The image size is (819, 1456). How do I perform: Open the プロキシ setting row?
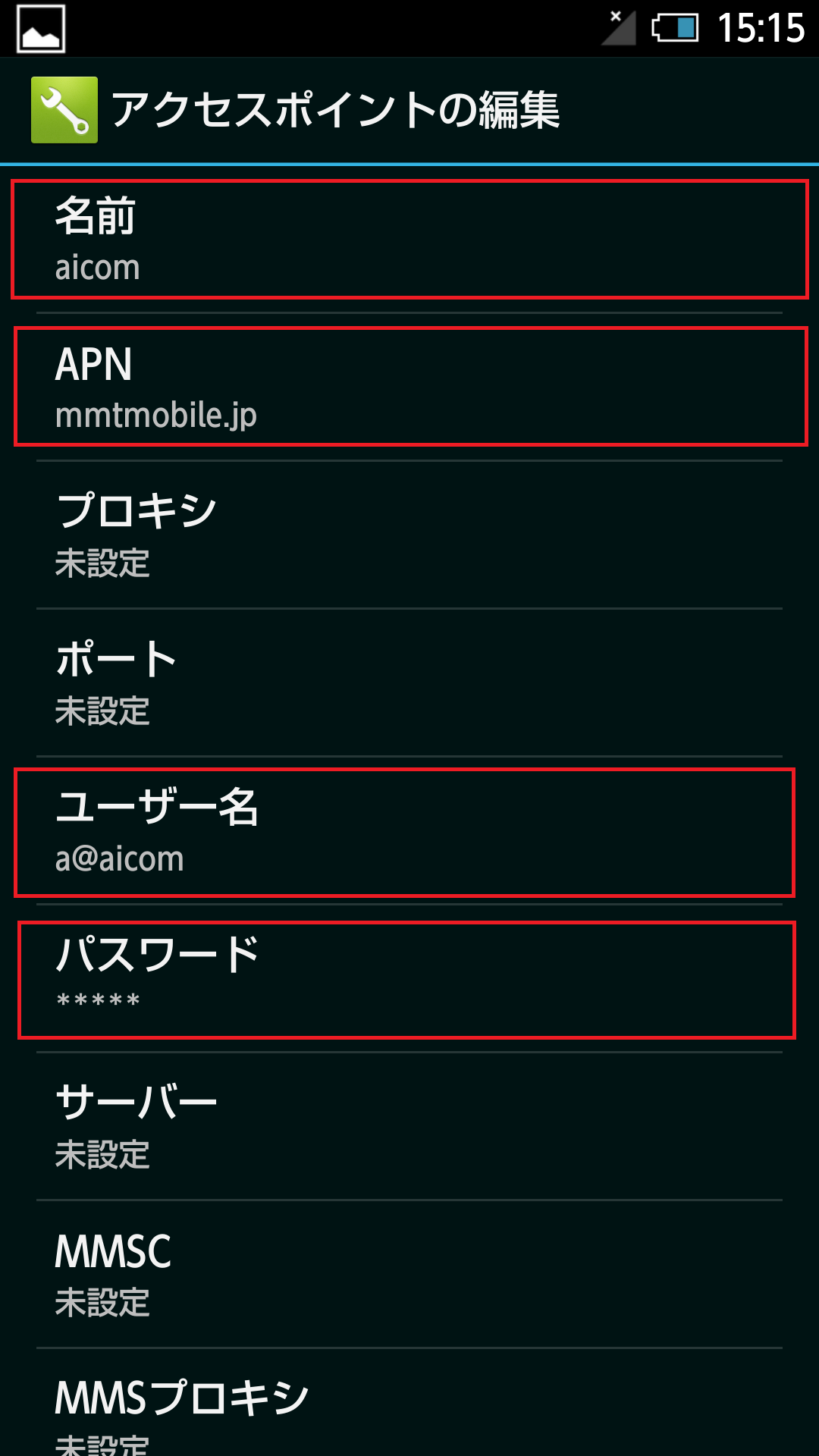click(409, 535)
